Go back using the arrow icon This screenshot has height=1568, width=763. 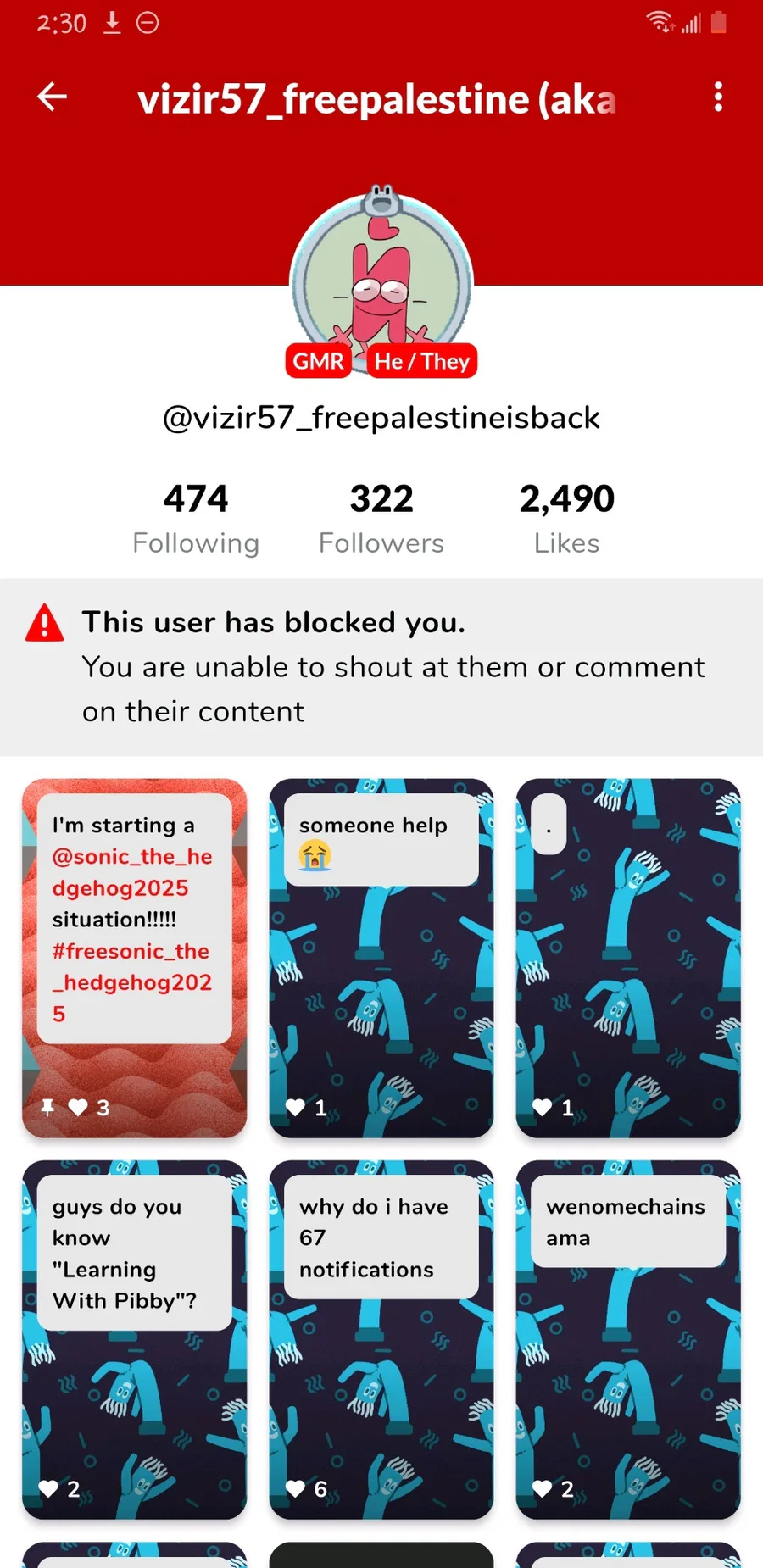(x=52, y=97)
